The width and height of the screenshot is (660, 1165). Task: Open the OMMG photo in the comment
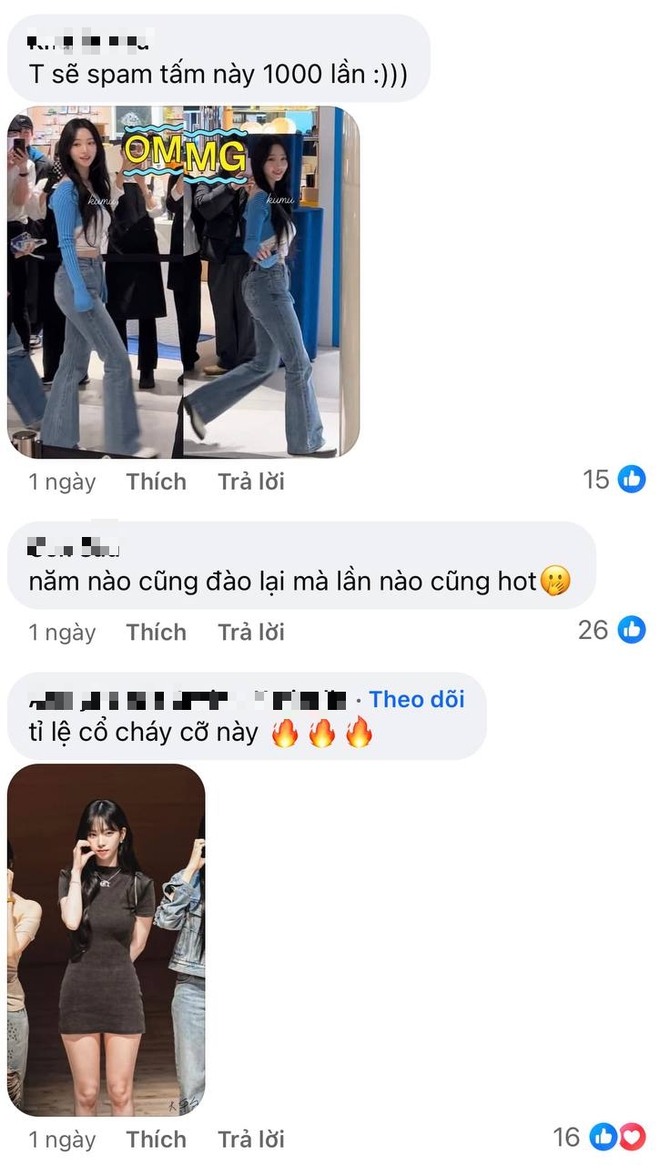183,282
